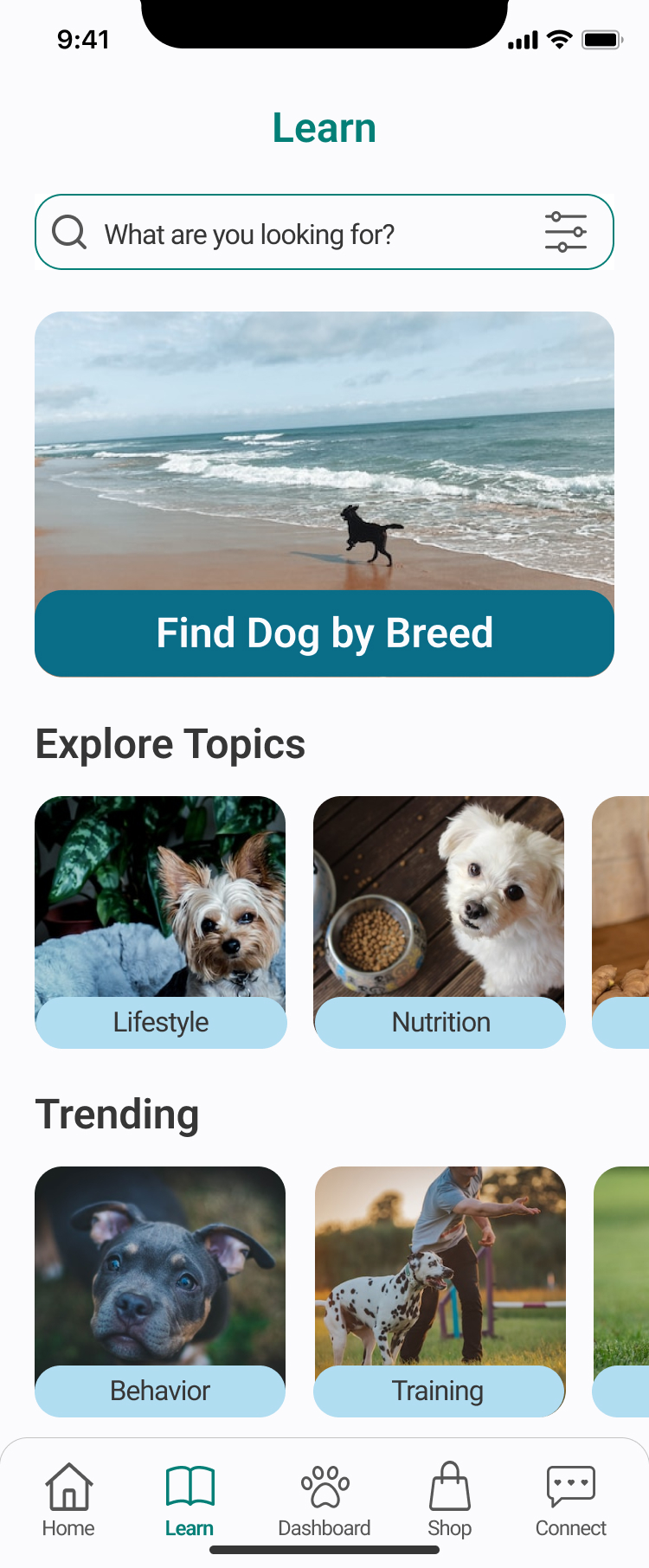Image resolution: width=649 pixels, height=1568 pixels.
Task: Go to the Home tab
Action: (x=68, y=1501)
